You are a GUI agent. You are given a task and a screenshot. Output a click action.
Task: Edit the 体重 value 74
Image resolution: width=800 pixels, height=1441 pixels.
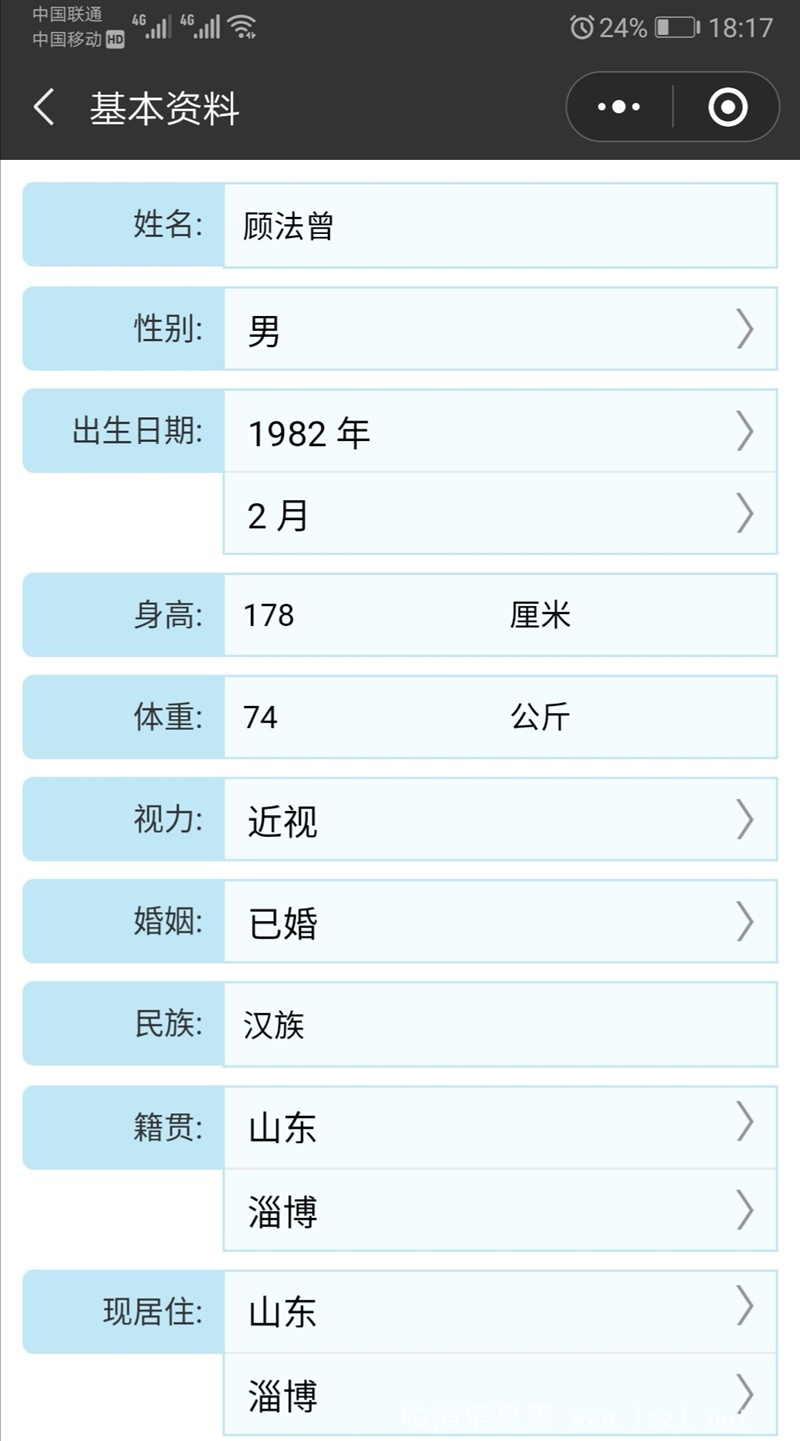coord(365,716)
